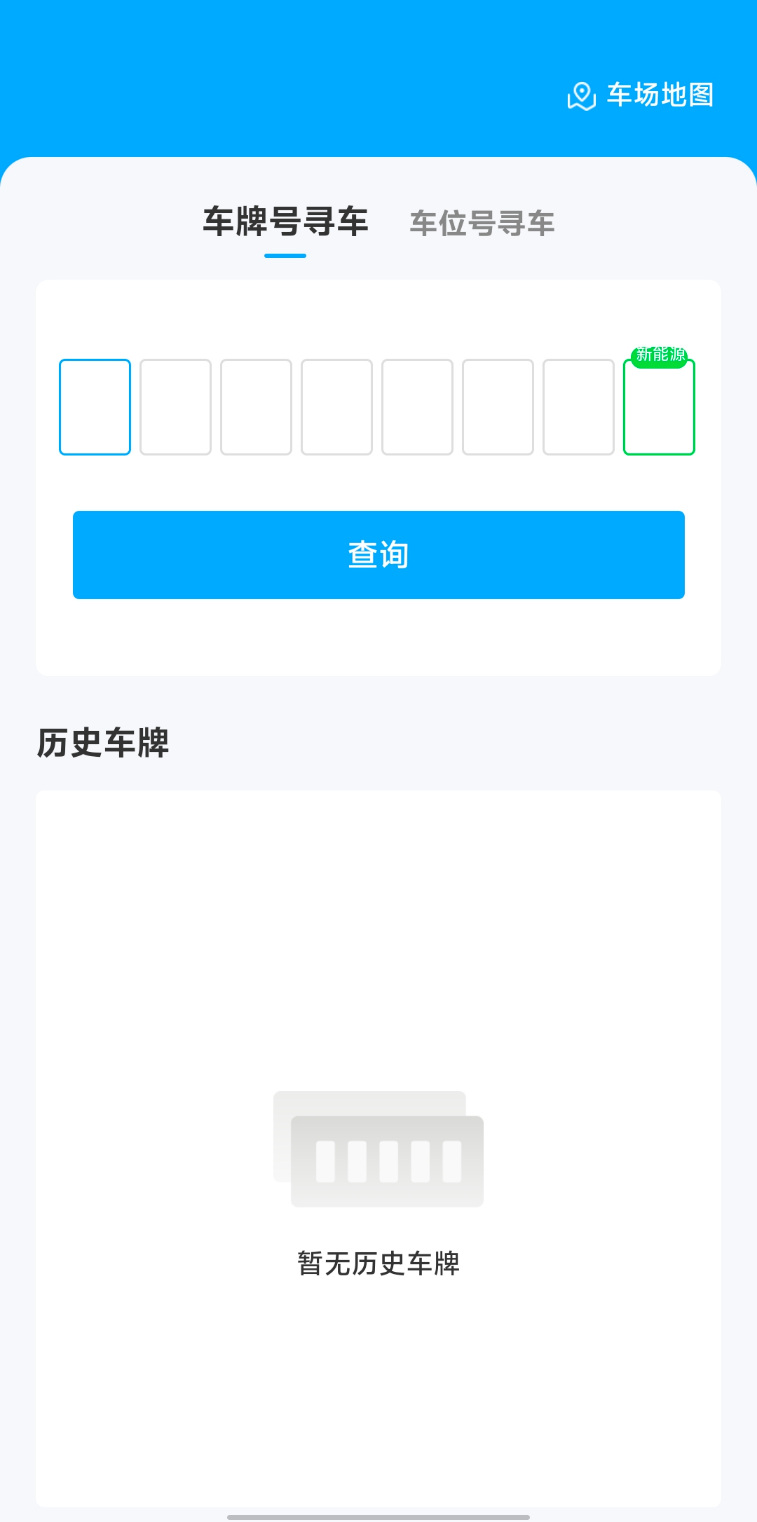
Task: Switch to the 车位号寻车 tab
Action: pos(482,223)
